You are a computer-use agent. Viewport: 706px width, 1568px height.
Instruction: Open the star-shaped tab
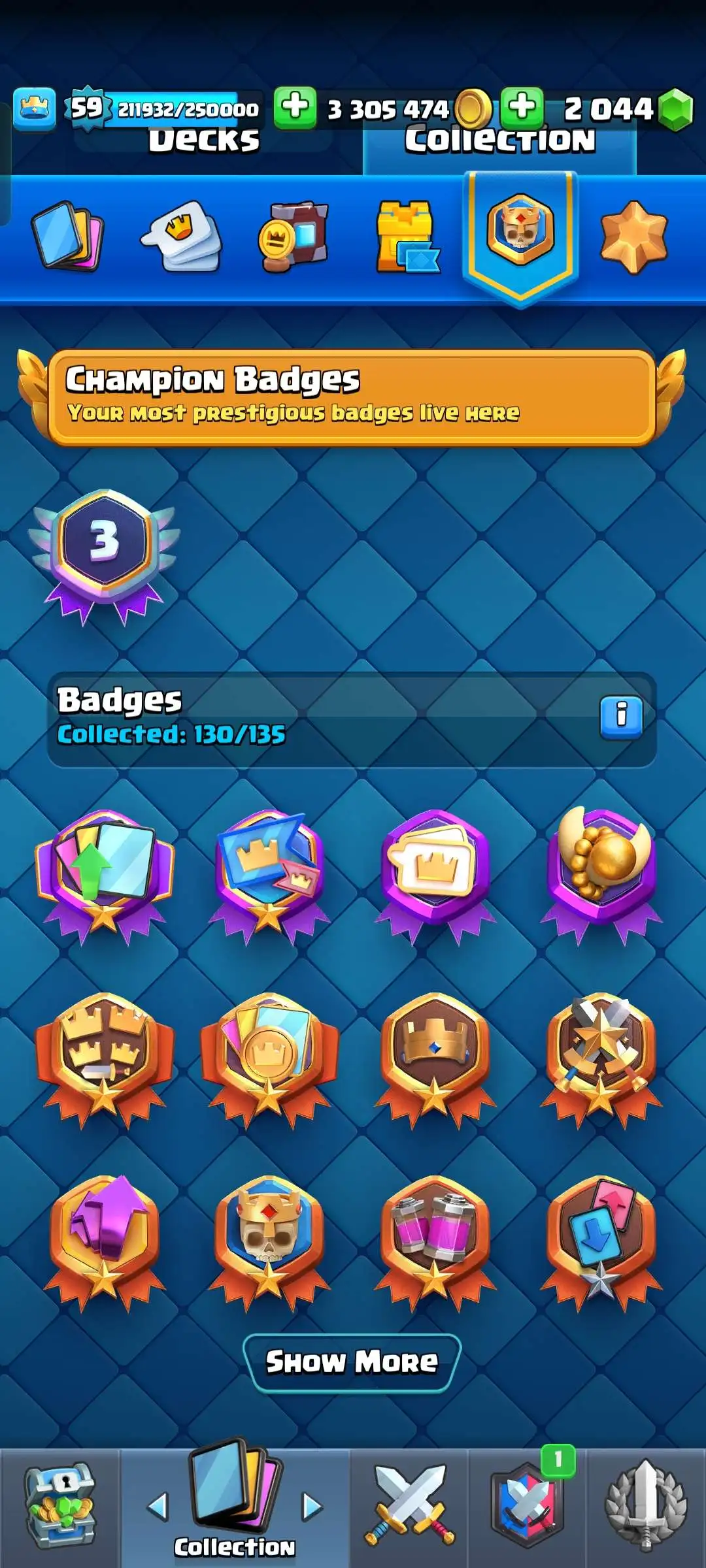pyautogui.click(x=633, y=237)
